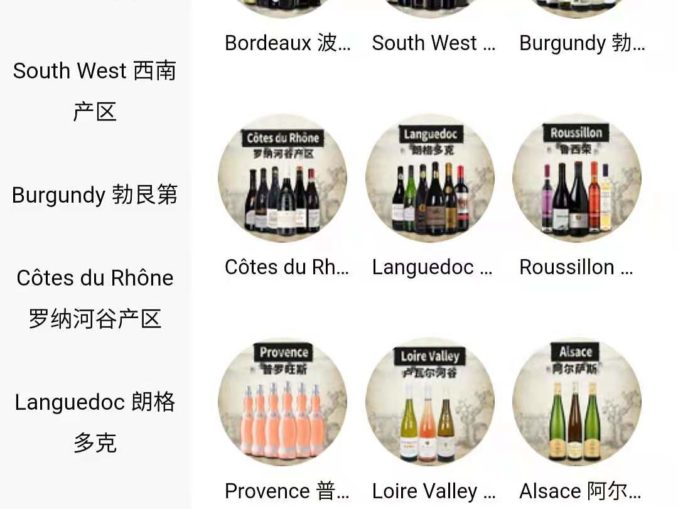Switch to Burgundy 勃艮第 sidebar category
678x509 pixels.
pos(94,195)
